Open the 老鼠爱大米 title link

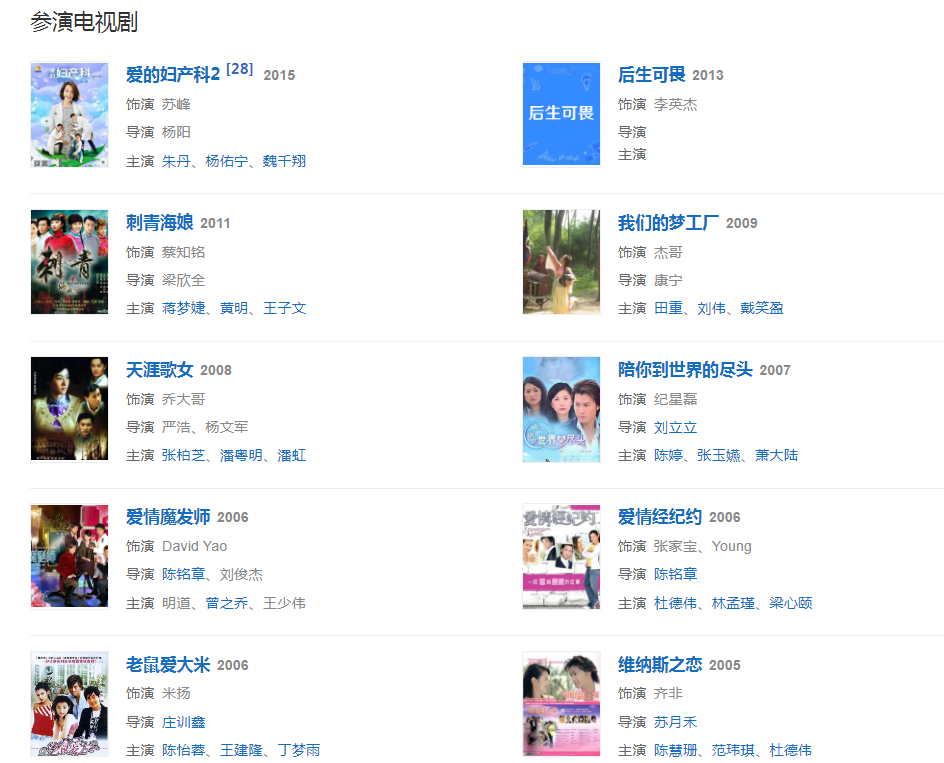point(167,665)
